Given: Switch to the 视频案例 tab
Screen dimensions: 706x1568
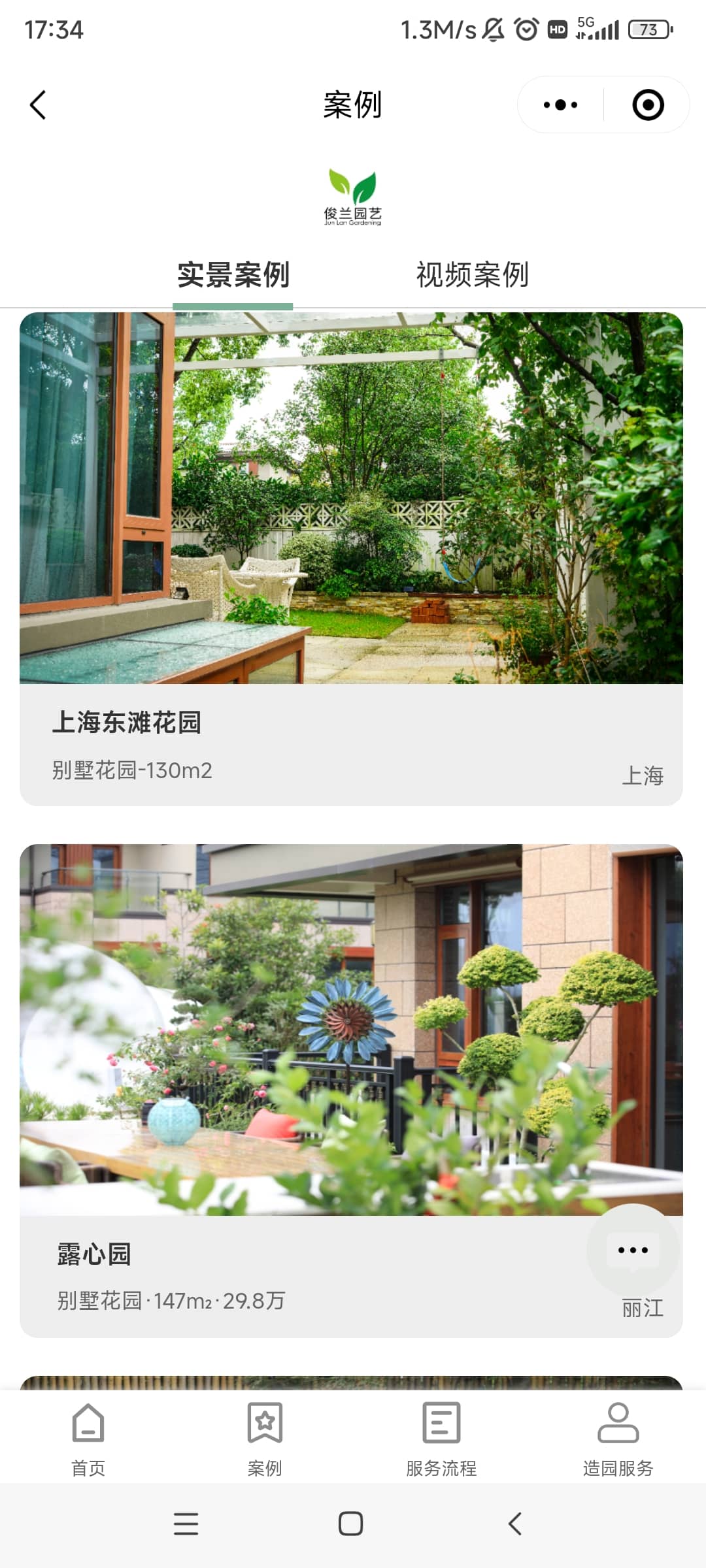Looking at the screenshot, I should coord(472,274).
